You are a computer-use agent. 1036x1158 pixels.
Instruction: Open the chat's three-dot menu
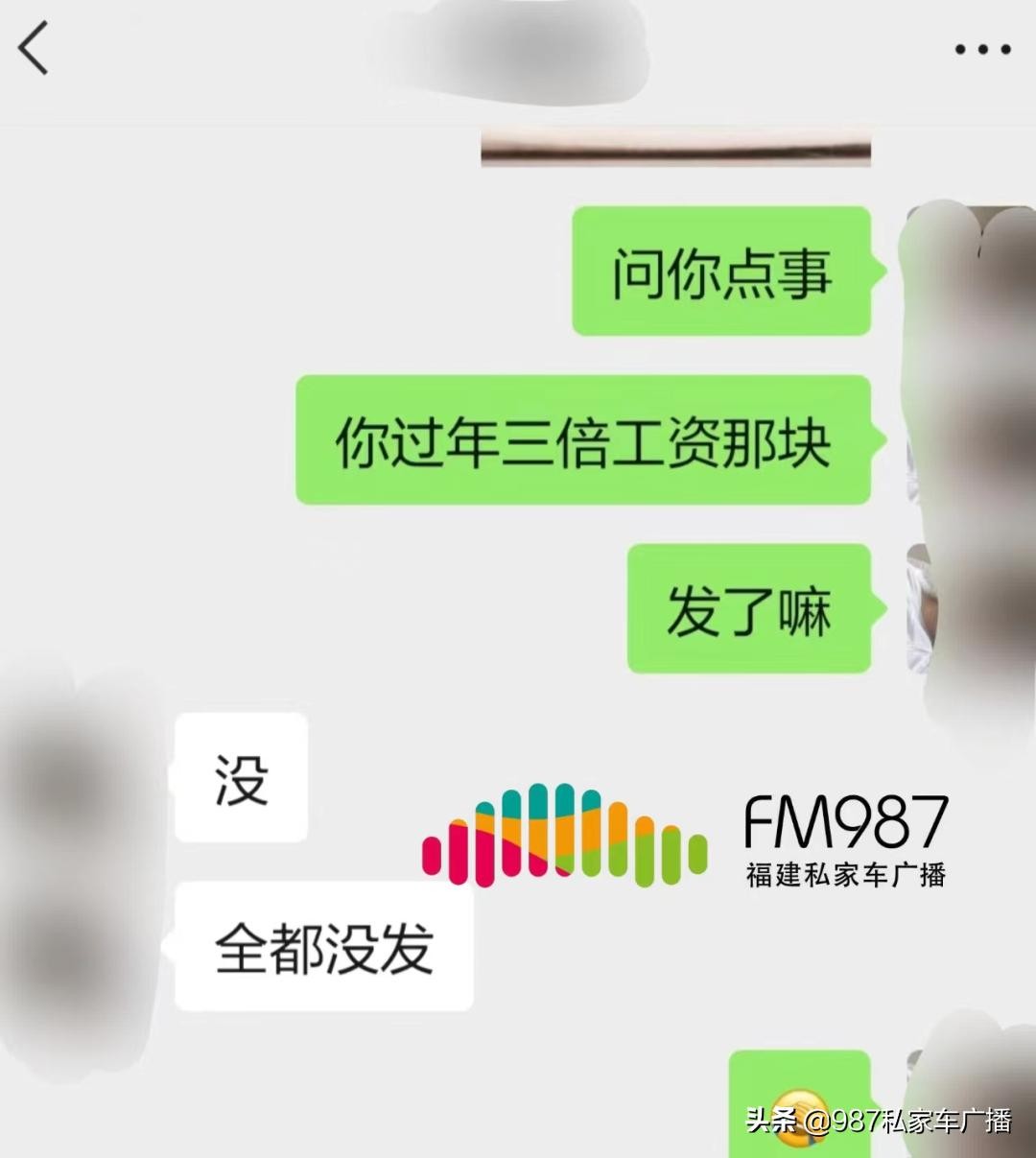[x=982, y=49]
